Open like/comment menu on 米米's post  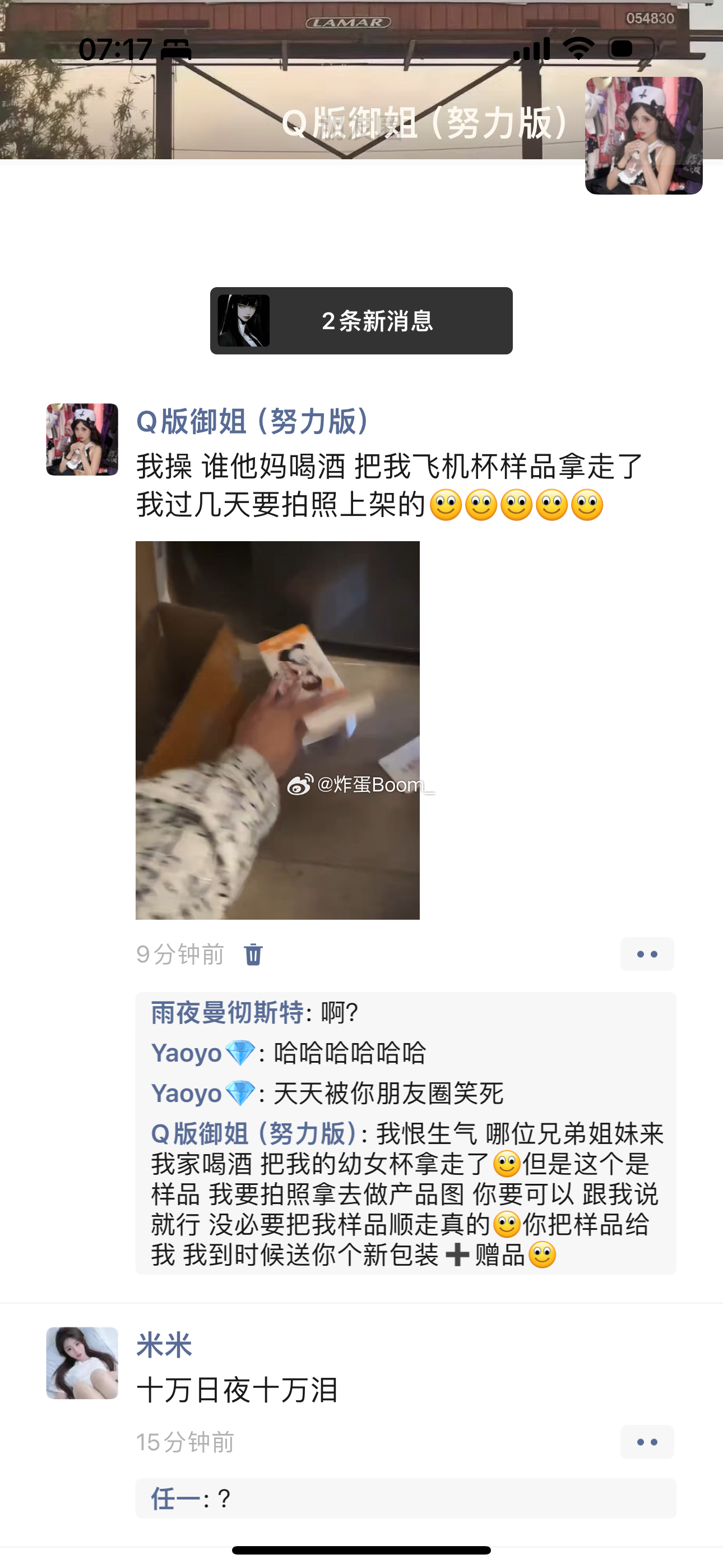point(646,1442)
